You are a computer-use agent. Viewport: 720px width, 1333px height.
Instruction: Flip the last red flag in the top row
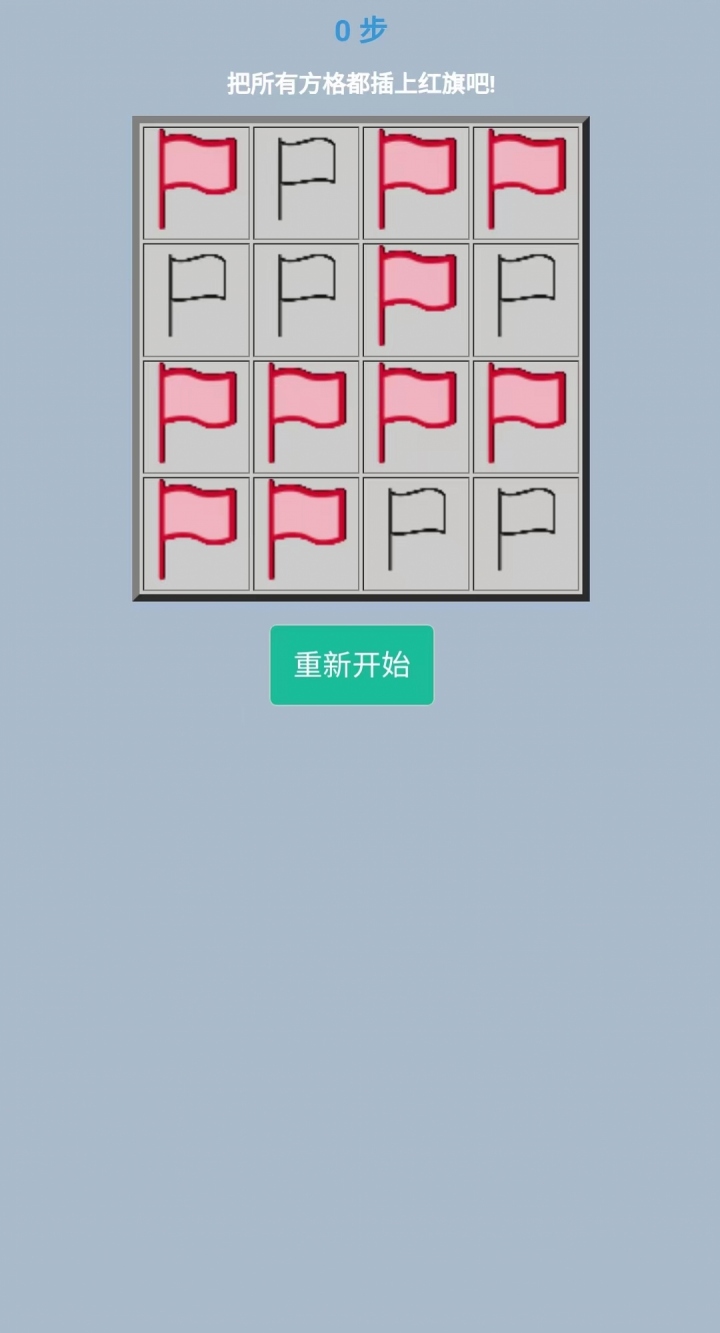(526, 183)
